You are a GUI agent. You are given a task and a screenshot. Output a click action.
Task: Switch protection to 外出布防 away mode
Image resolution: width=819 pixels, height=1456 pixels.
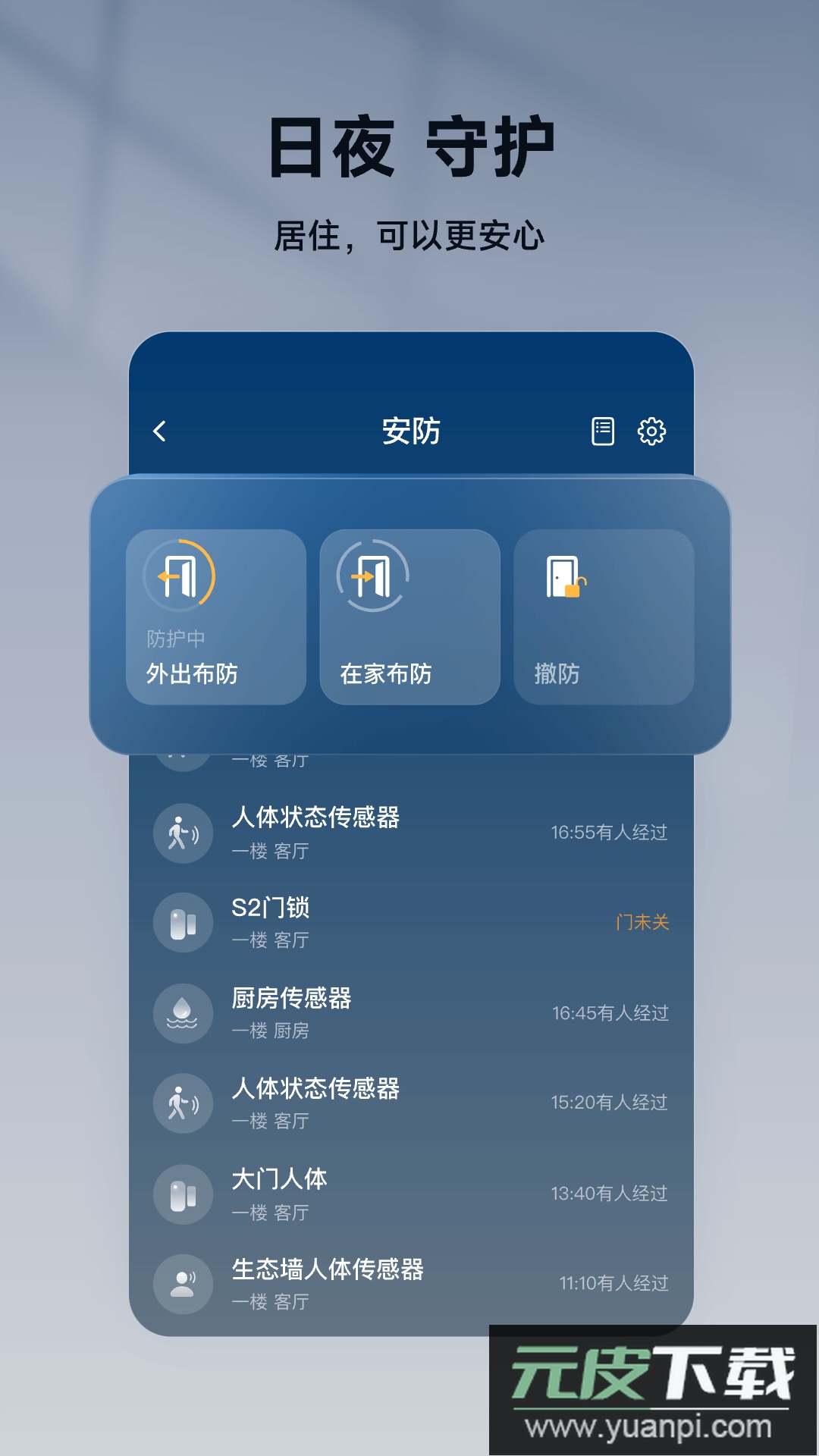pyautogui.click(x=216, y=614)
